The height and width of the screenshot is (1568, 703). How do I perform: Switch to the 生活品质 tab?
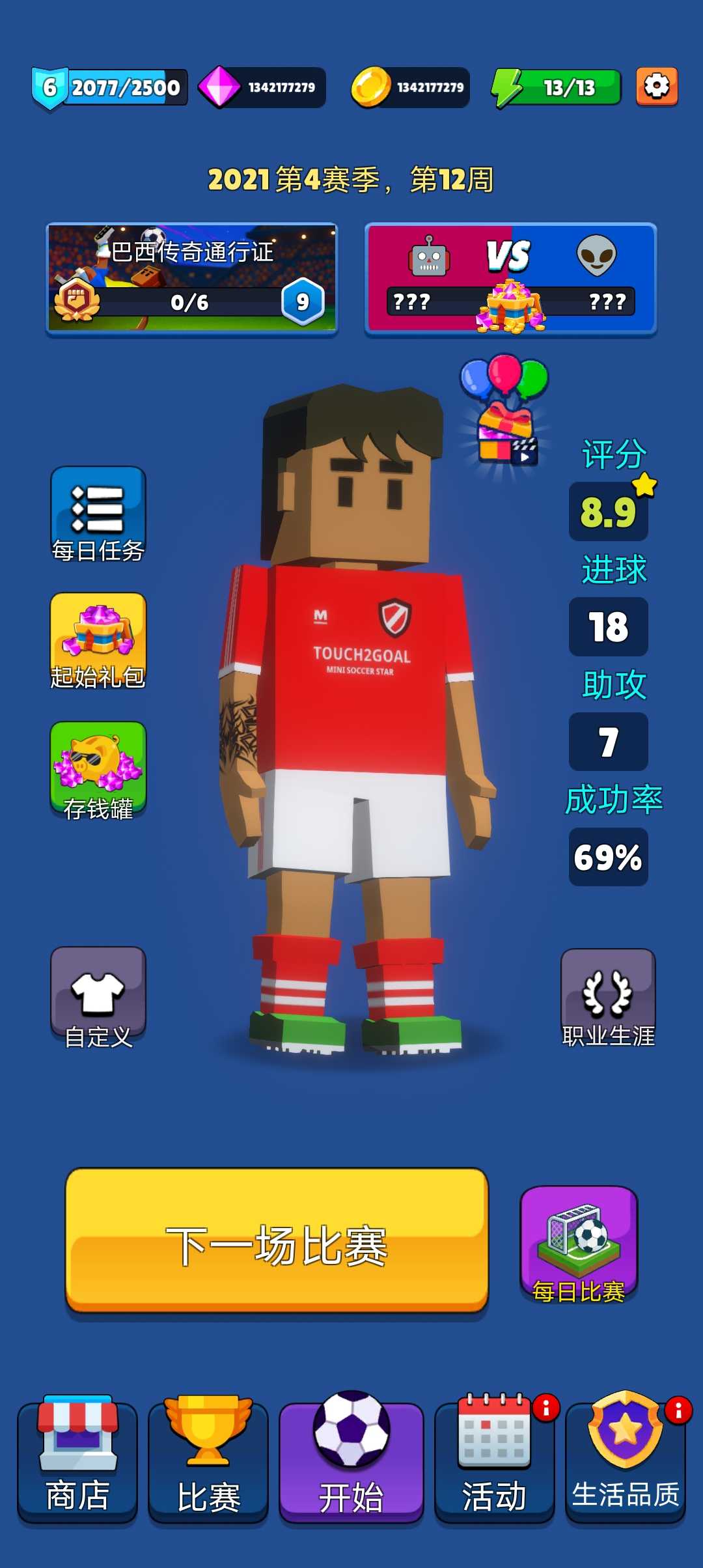click(x=625, y=1463)
